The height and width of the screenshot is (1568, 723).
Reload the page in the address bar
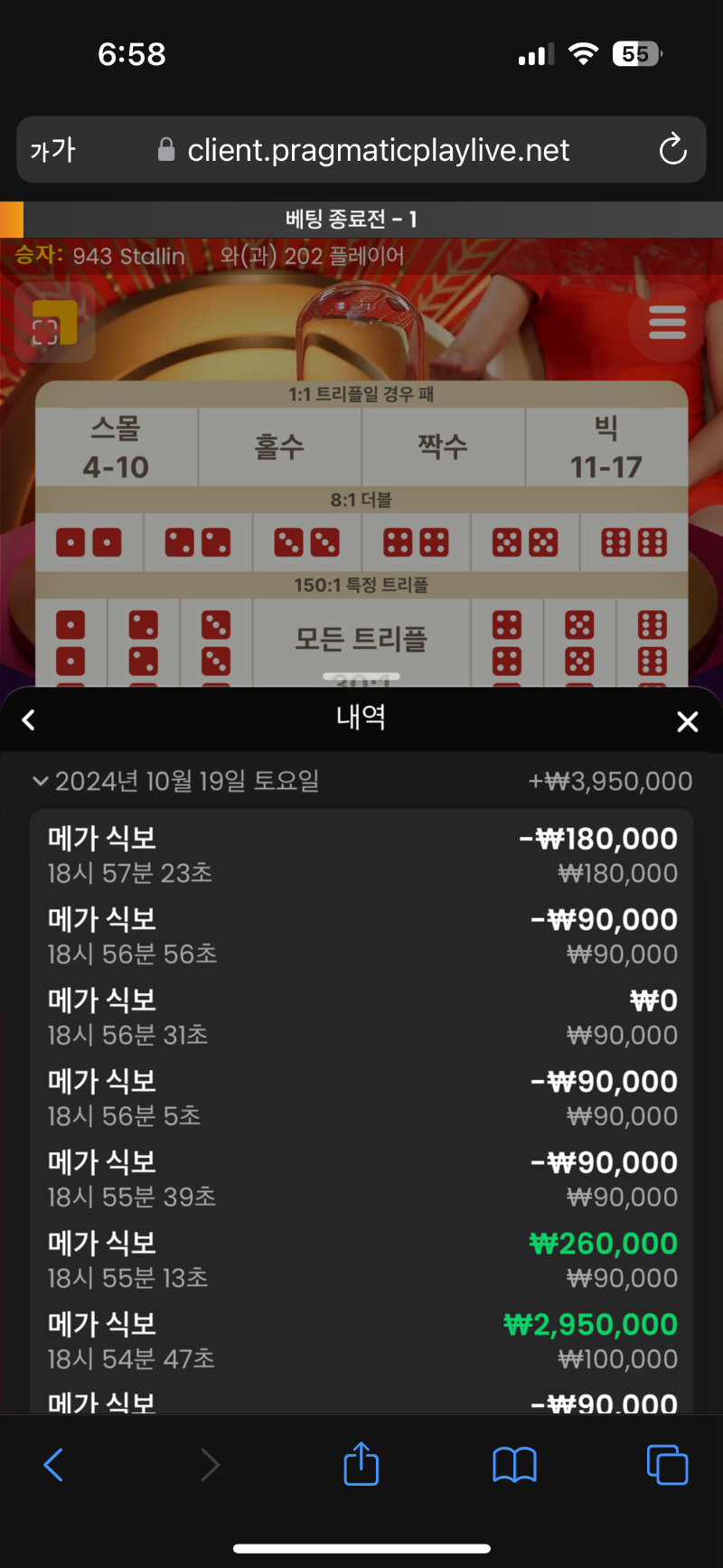(x=672, y=150)
